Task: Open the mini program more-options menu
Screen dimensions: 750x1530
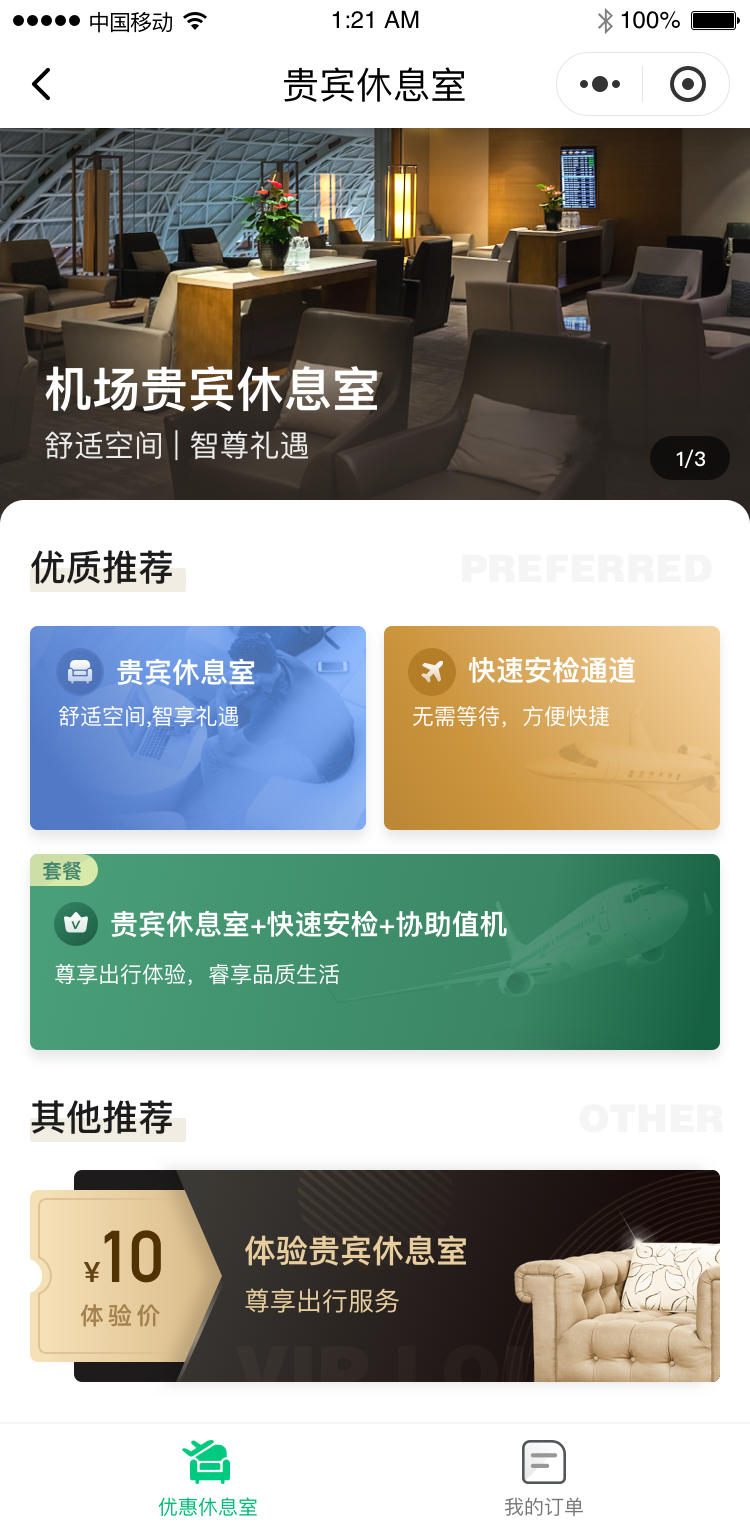Action: pos(600,85)
